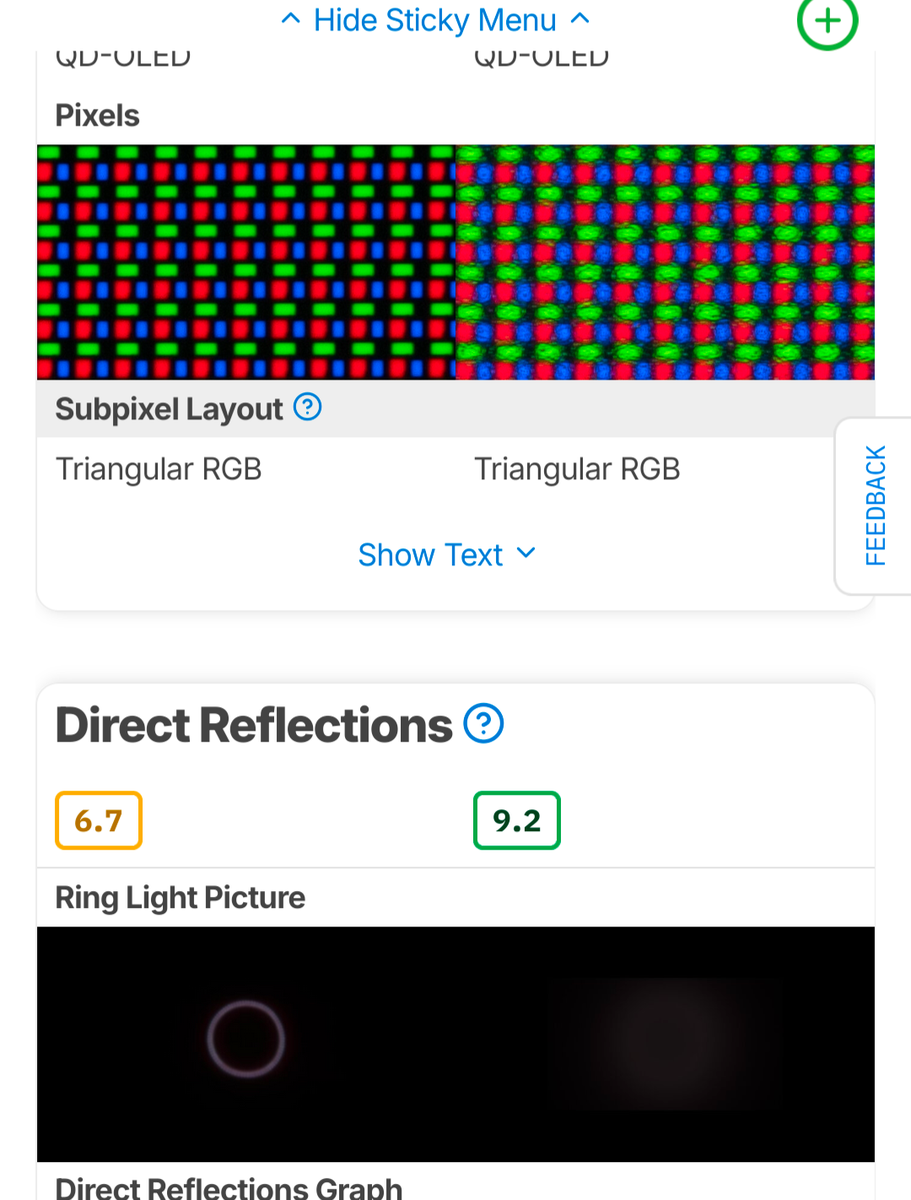Image resolution: width=911 pixels, height=1200 pixels.
Task: Open Subpixel Layout help tooltip
Action: (x=308, y=408)
